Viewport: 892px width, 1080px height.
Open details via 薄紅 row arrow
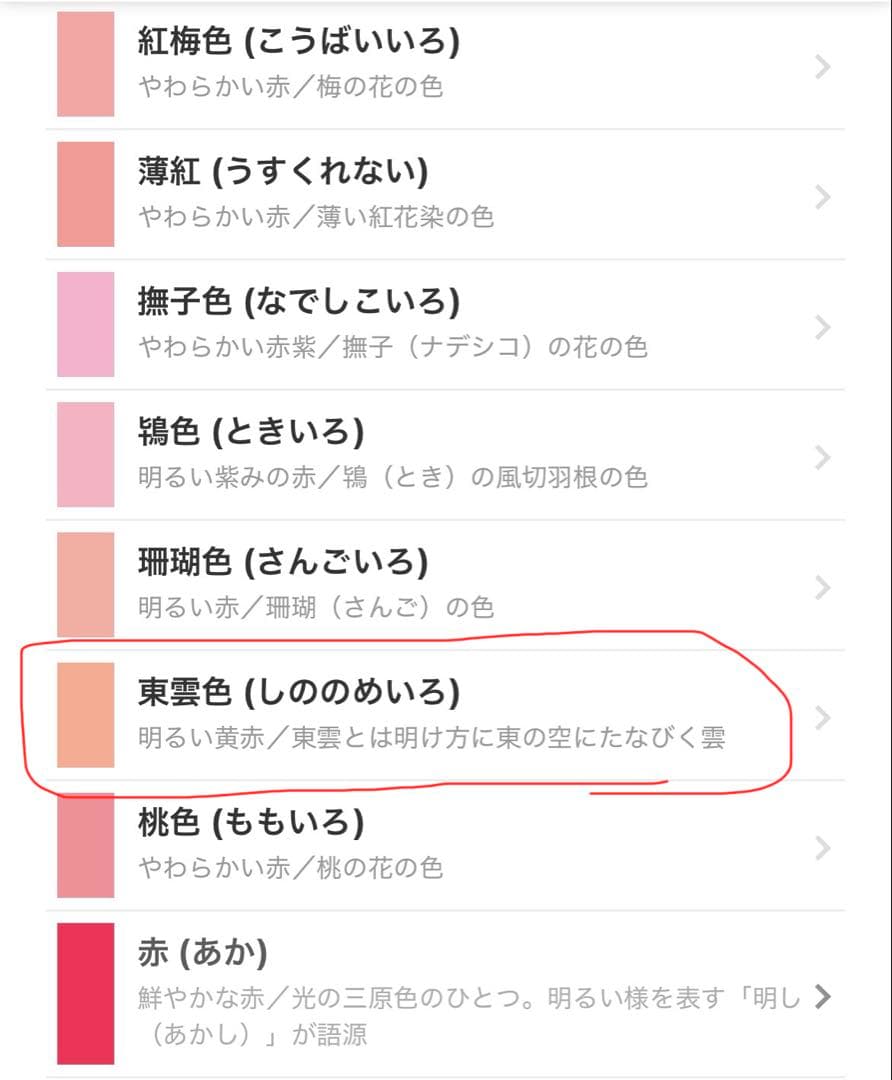(x=822, y=197)
